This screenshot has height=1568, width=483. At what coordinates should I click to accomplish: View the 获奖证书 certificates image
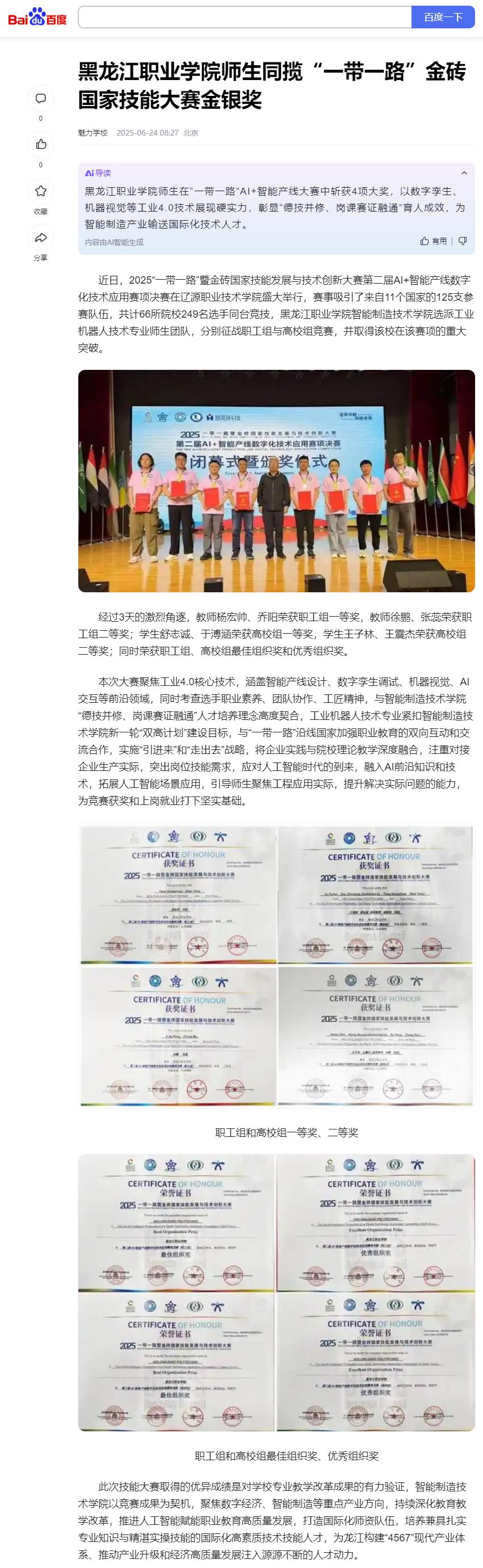point(276,965)
